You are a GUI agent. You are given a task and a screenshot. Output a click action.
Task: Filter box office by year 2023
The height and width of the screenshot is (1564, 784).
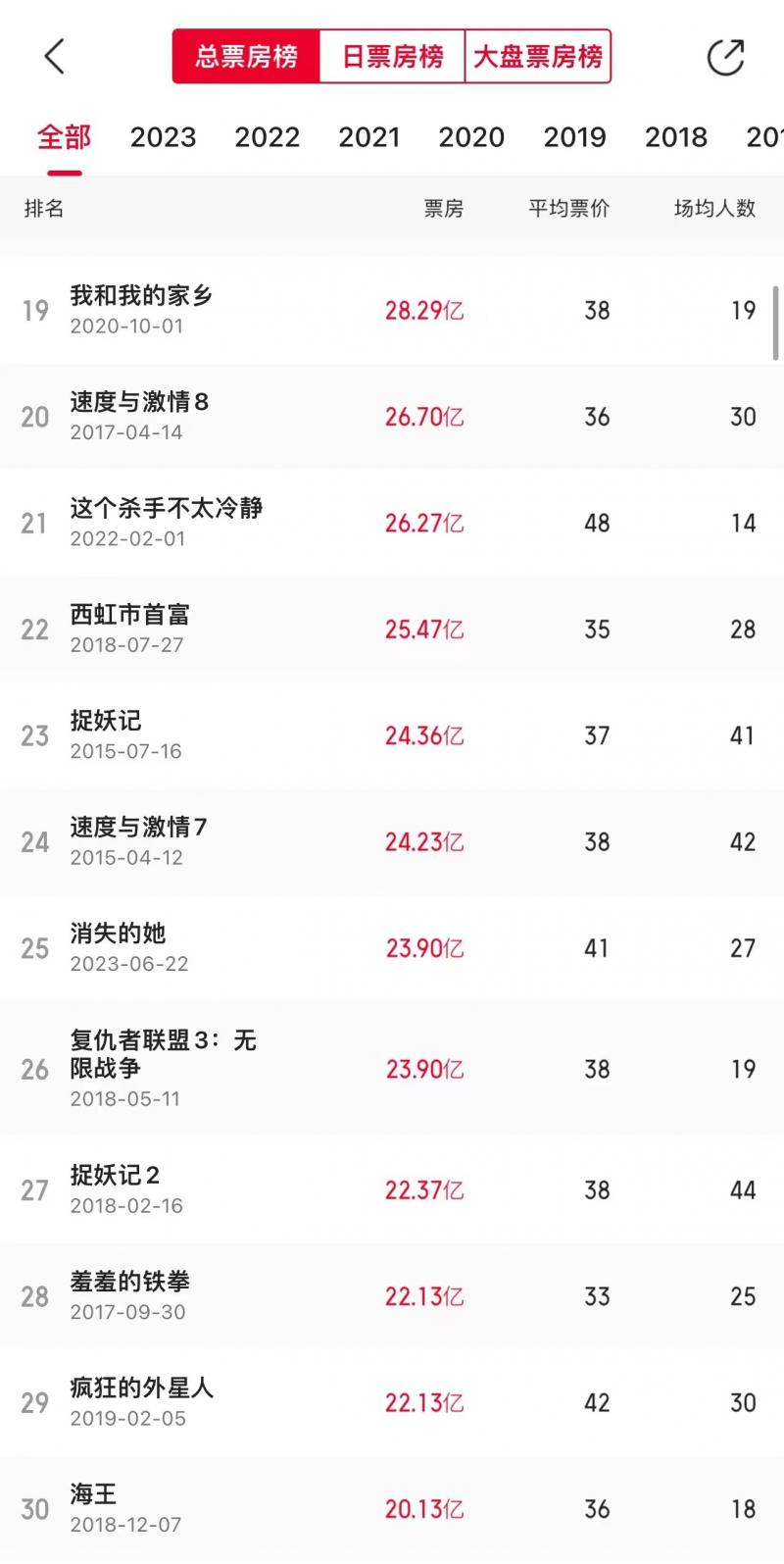[x=163, y=137]
